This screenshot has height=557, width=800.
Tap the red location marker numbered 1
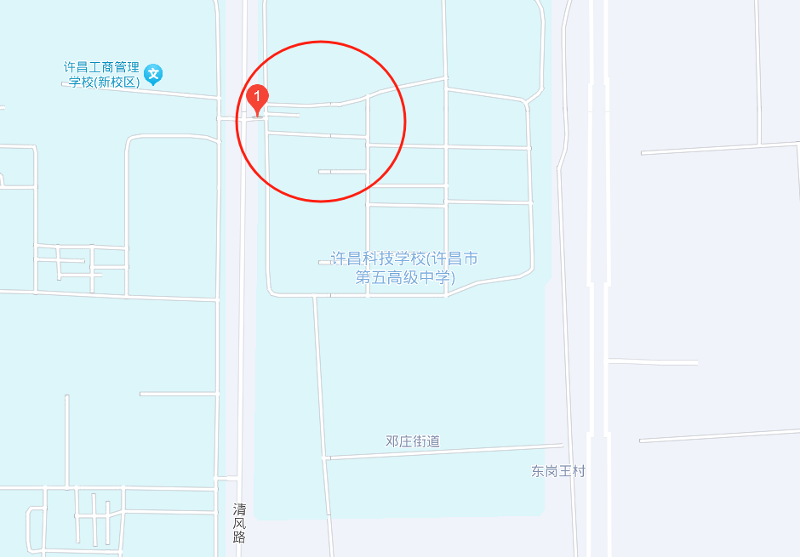(257, 98)
